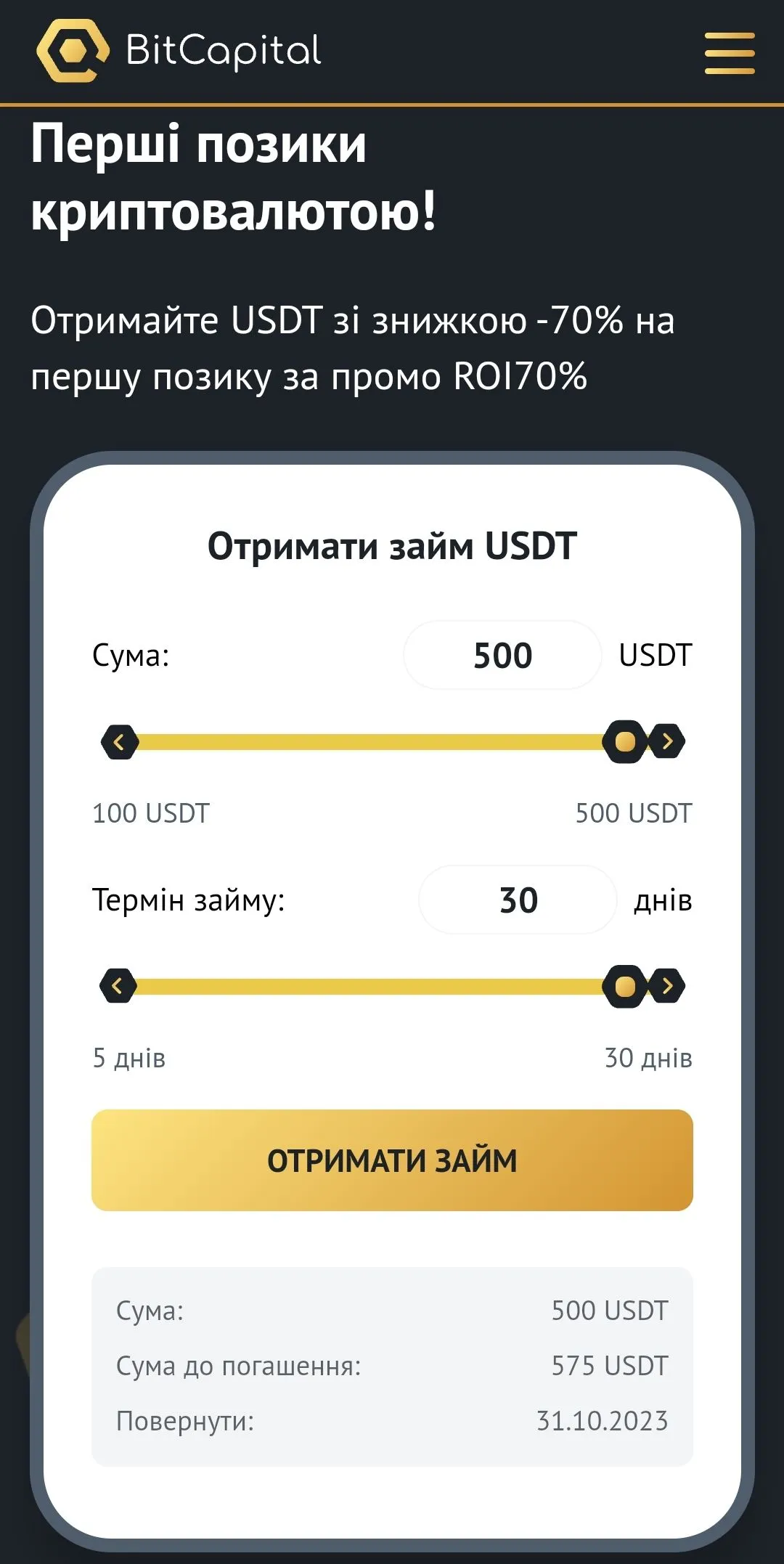Tap the loan term slider handle

pyautogui.click(x=624, y=986)
